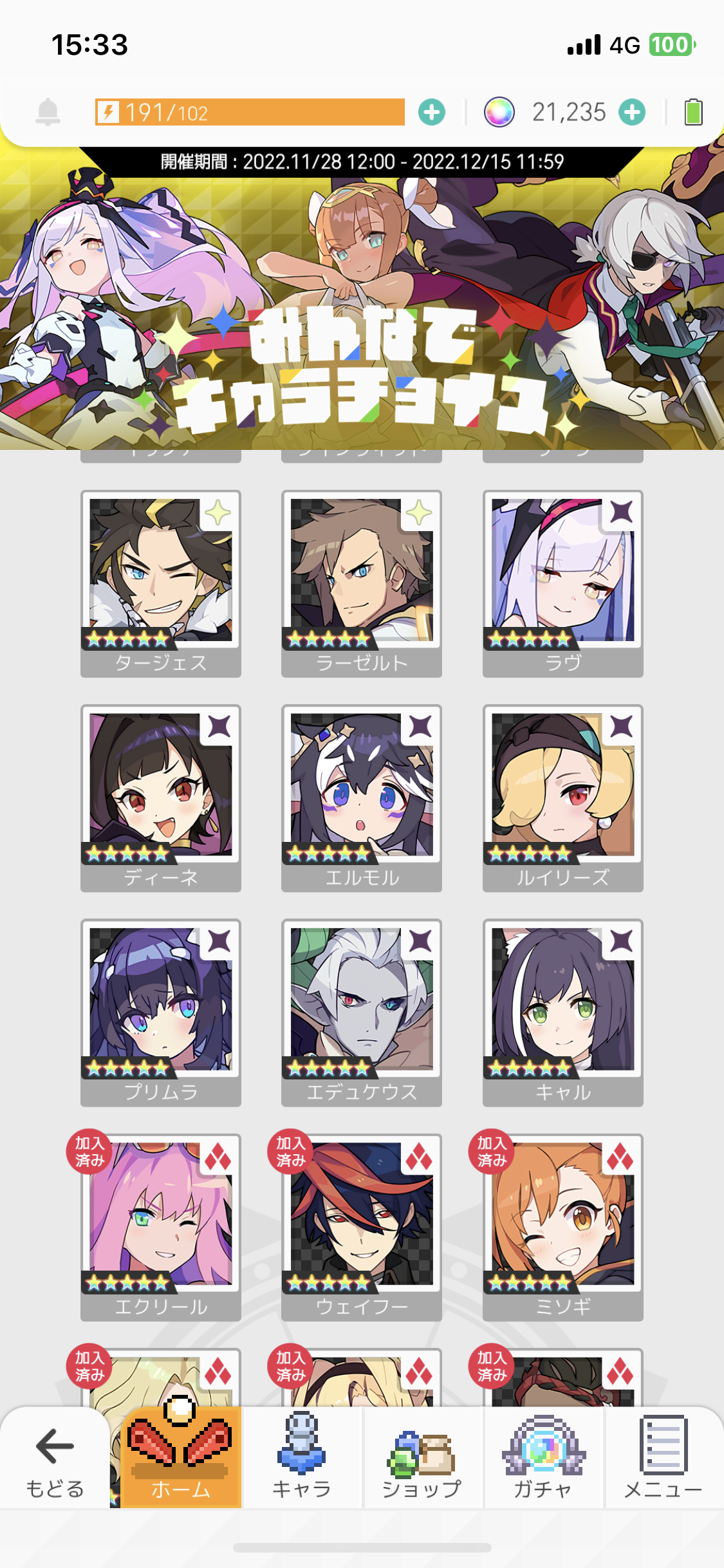Add gems with plus beside 21,235
The width and height of the screenshot is (724, 1568).
(632, 113)
